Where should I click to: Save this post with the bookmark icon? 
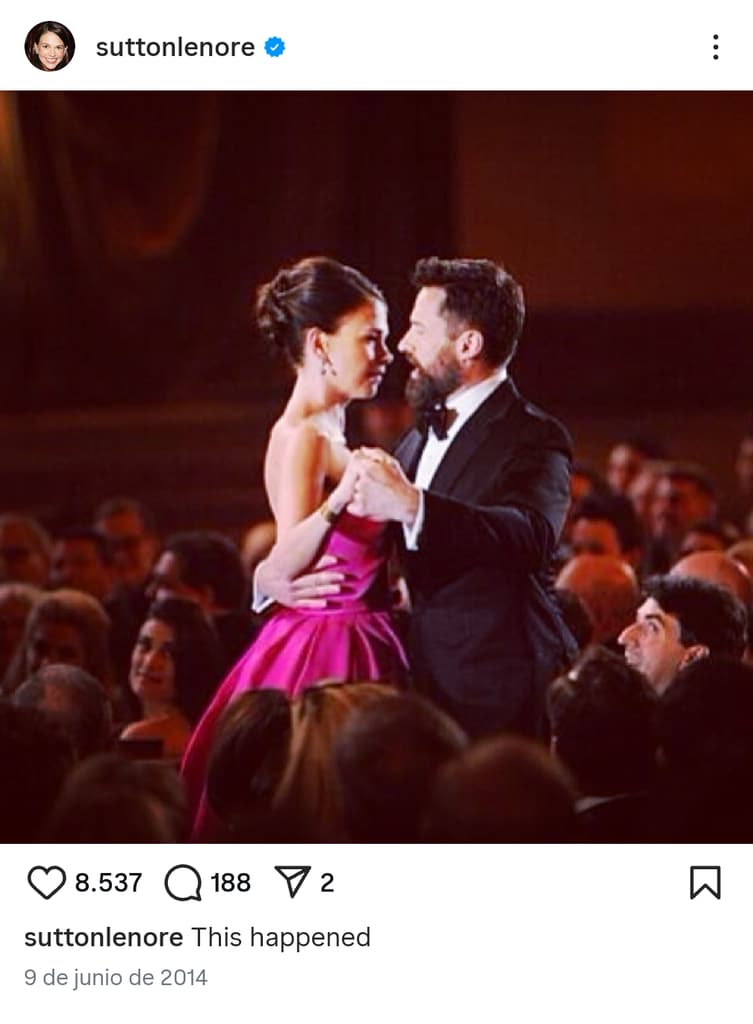705,882
